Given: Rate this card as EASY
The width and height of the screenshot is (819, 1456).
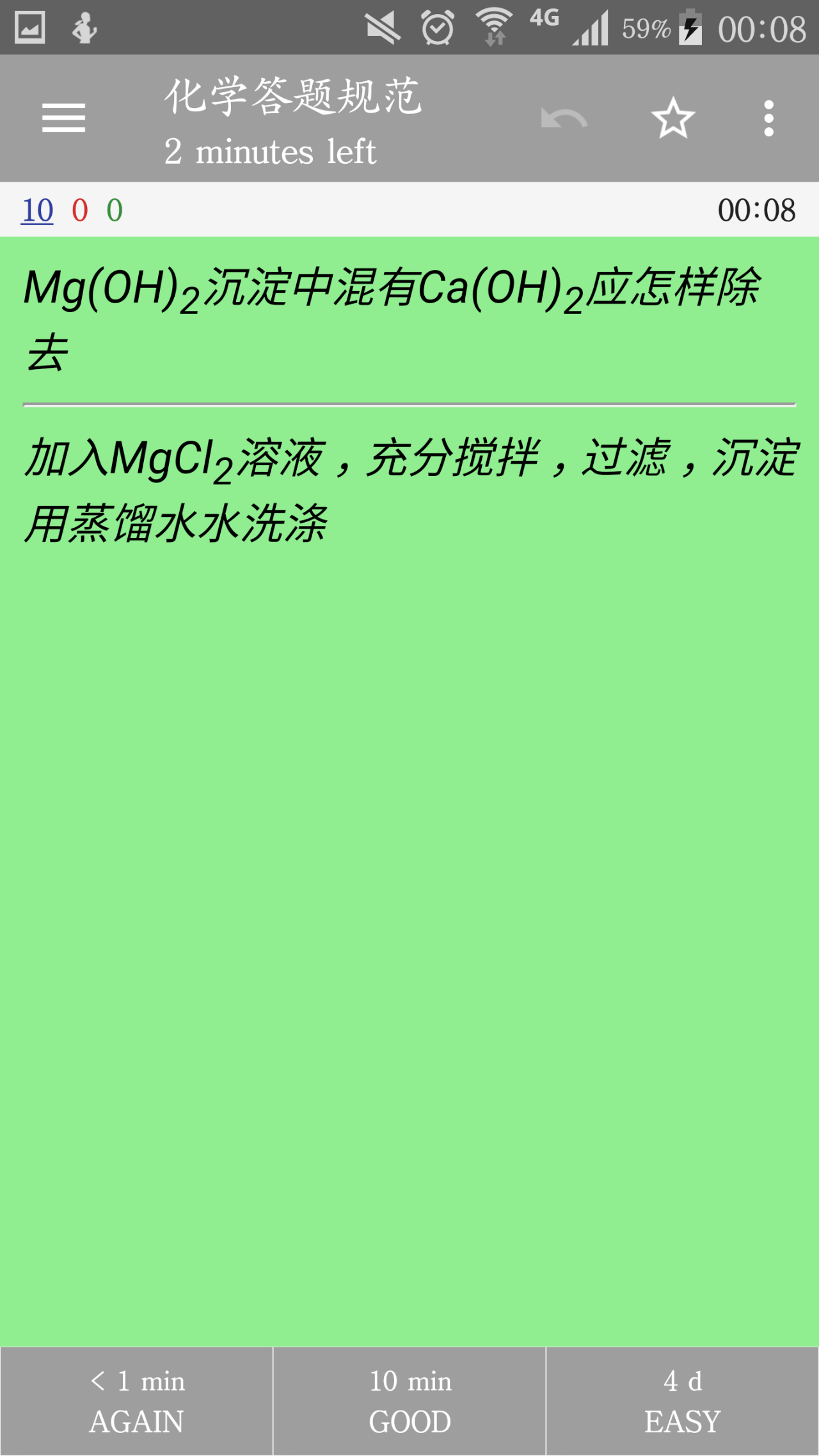Looking at the screenshot, I should click(x=683, y=1401).
